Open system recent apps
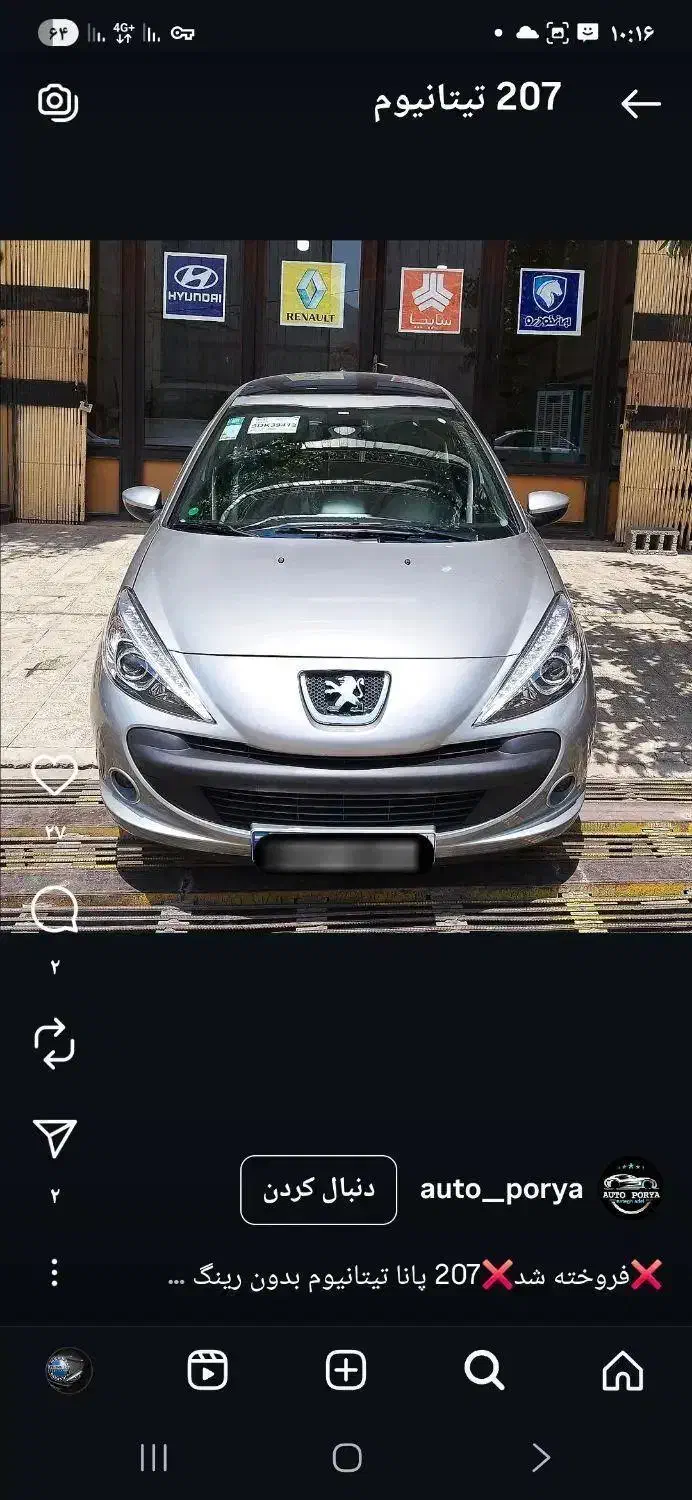Image resolution: width=692 pixels, height=1500 pixels. pos(153,1457)
